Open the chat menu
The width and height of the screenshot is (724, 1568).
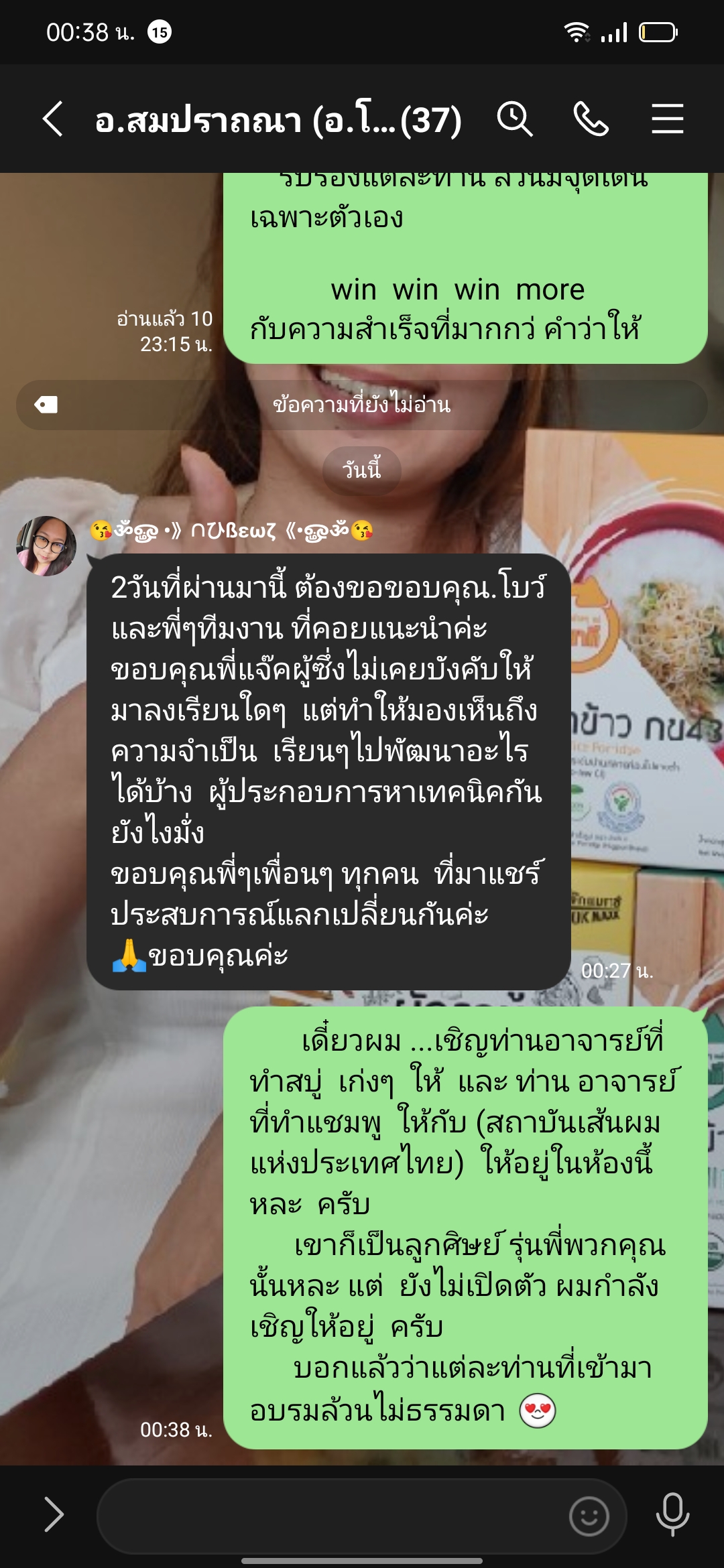(x=667, y=119)
